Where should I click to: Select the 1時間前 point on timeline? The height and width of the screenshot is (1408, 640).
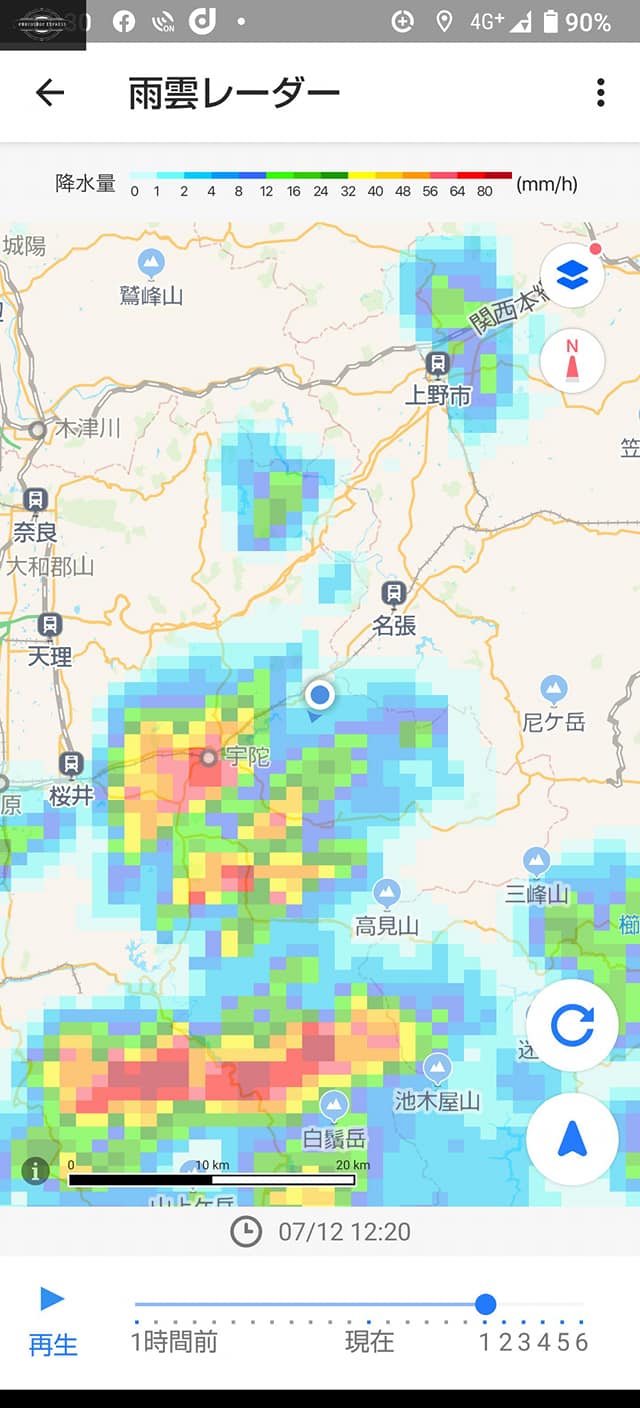click(136, 1322)
